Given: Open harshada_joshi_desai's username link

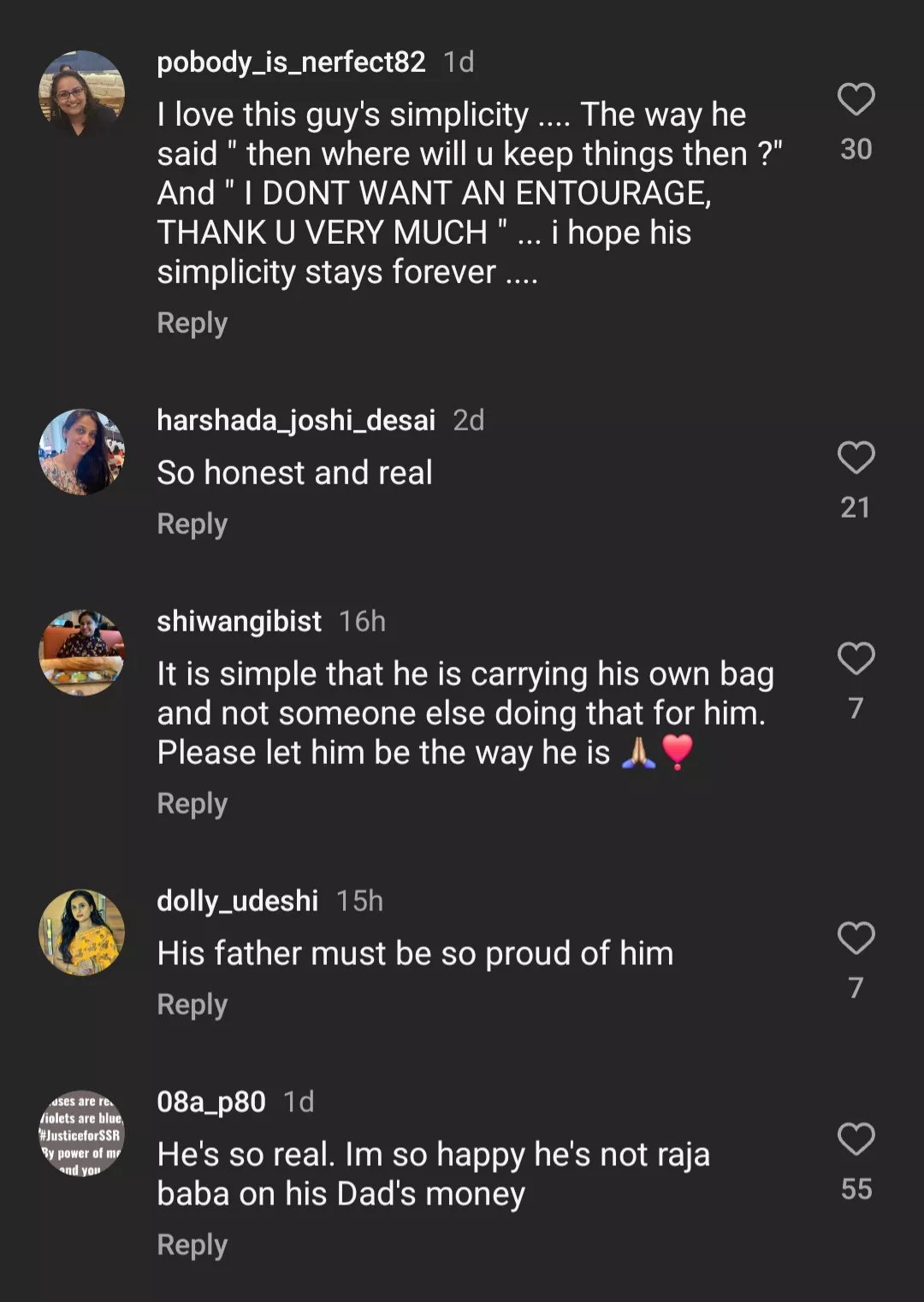Looking at the screenshot, I should click(x=296, y=420).
